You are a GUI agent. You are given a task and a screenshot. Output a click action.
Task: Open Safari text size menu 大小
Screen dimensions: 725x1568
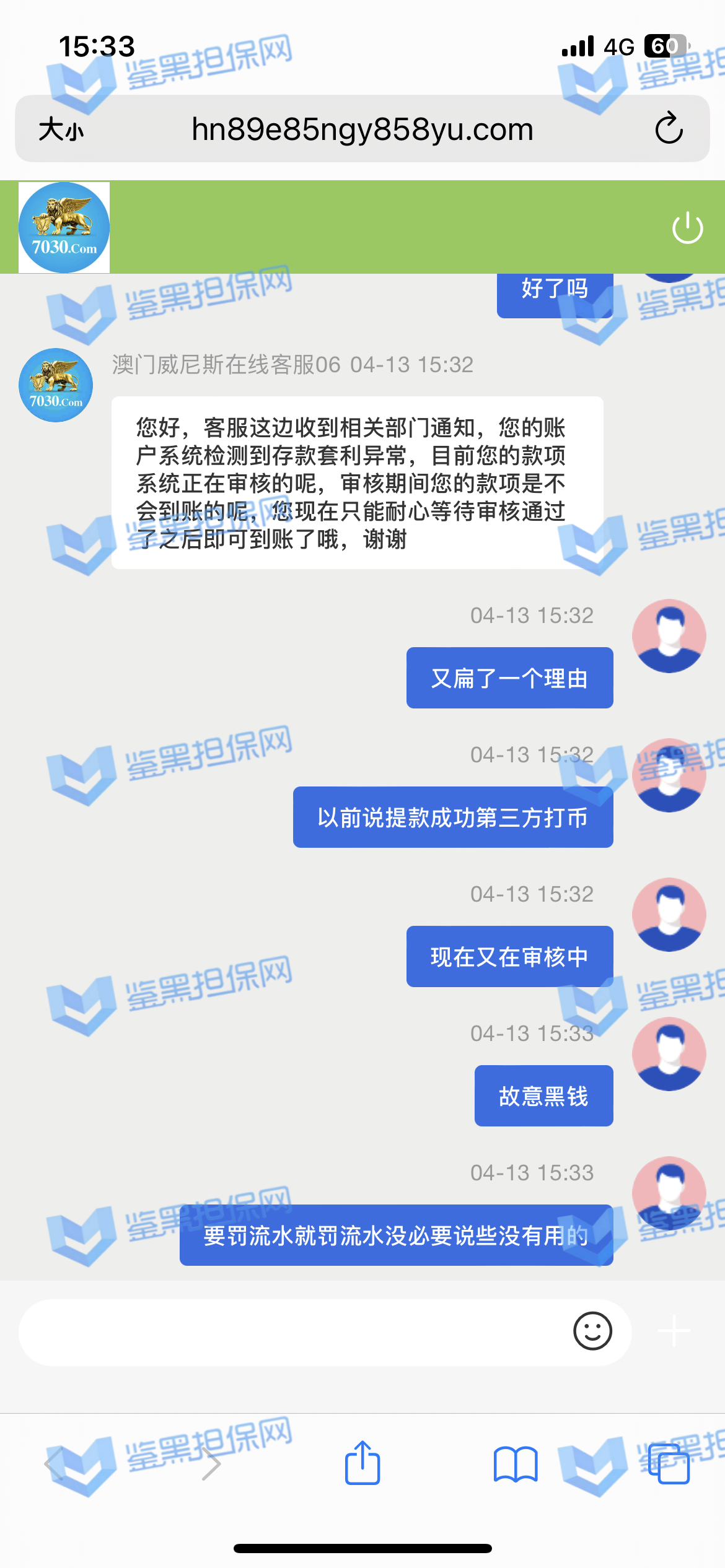(61, 130)
